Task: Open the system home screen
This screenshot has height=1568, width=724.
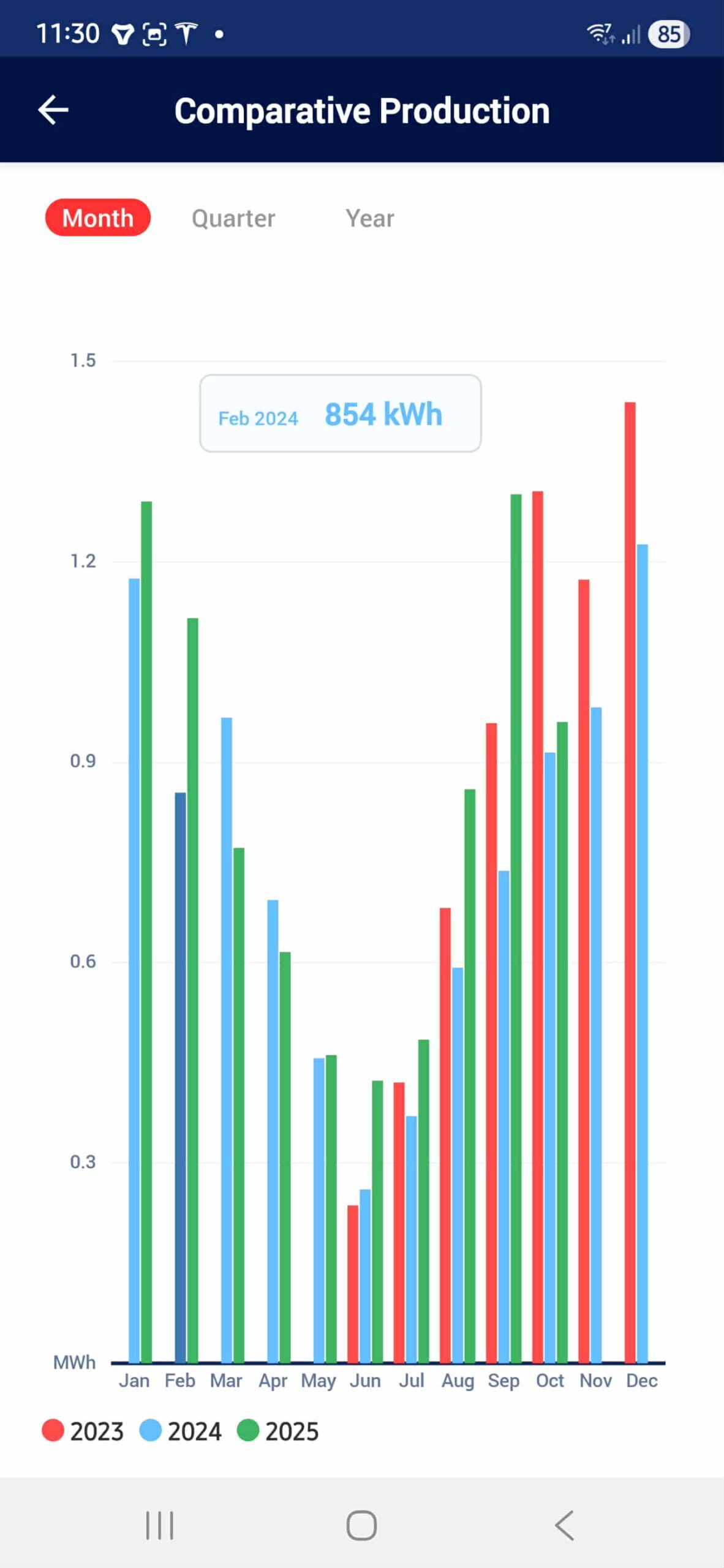Action: tap(361, 1525)
